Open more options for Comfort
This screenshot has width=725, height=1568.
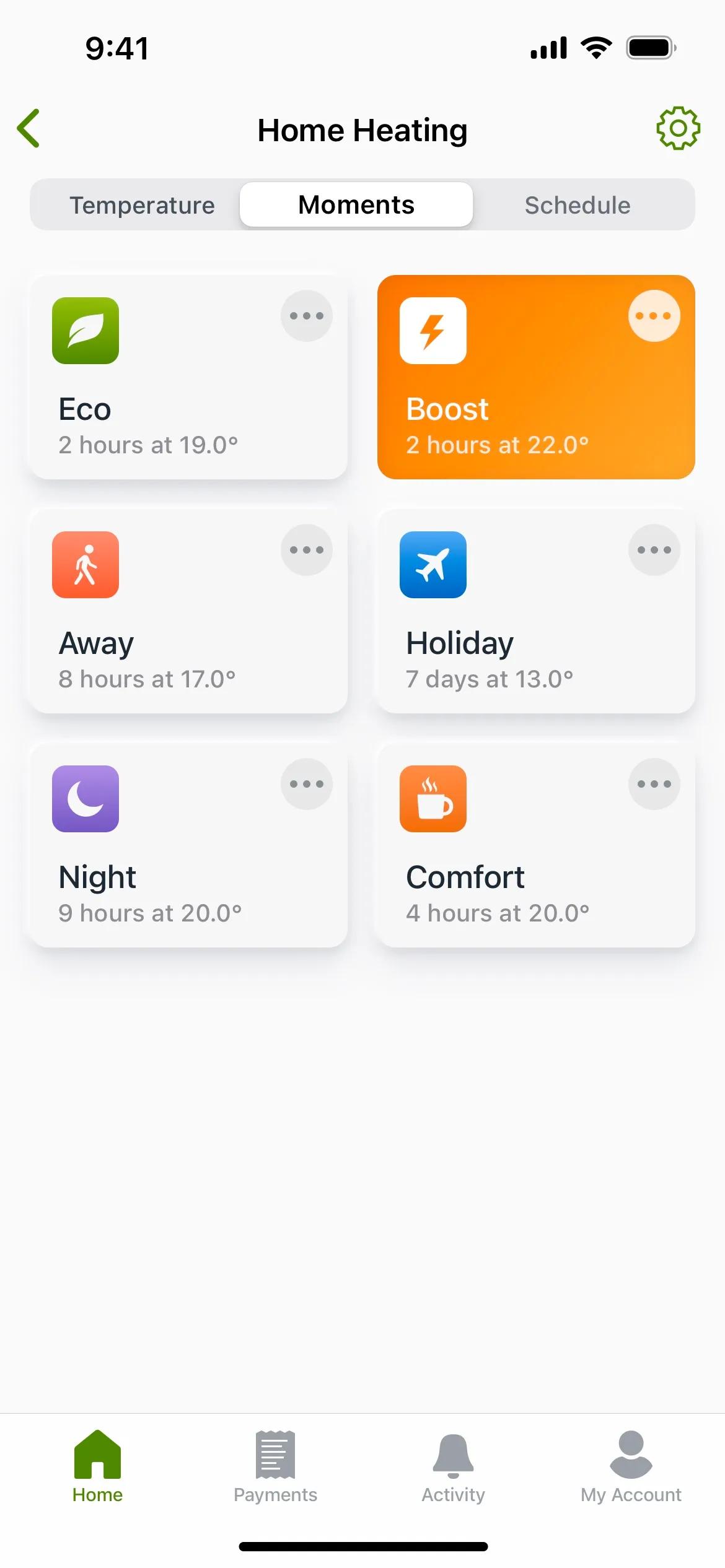tap(654, 784)
